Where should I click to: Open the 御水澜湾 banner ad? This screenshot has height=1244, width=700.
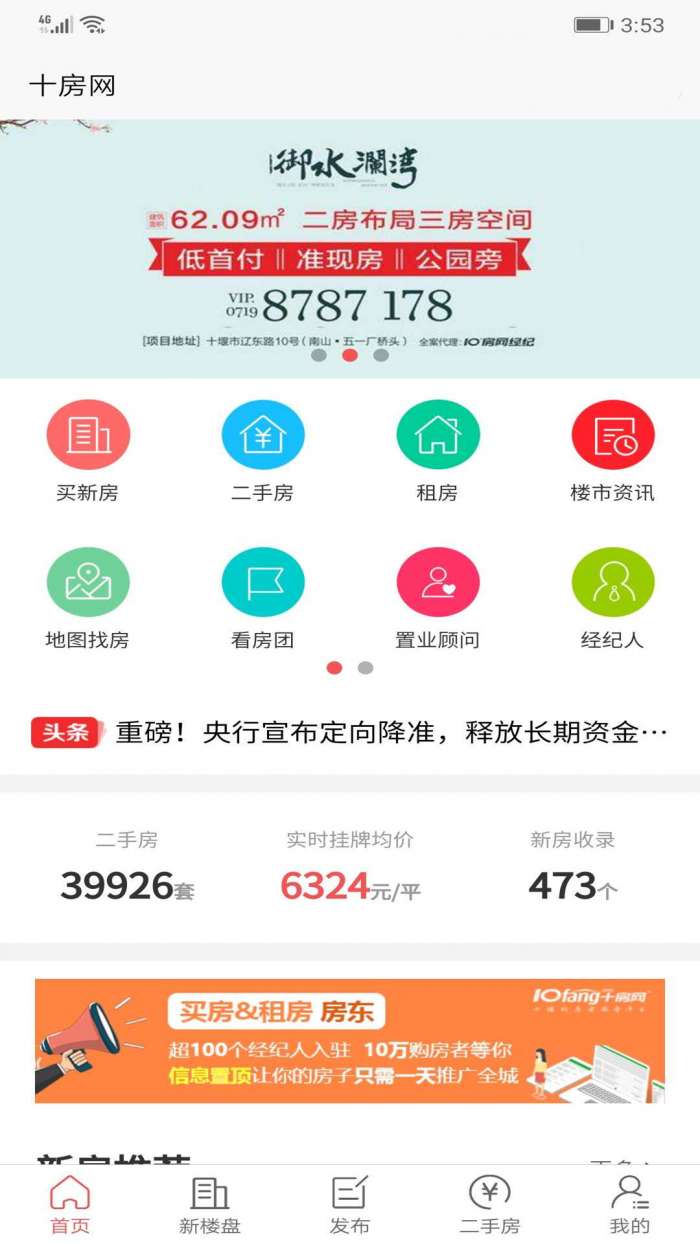350,248
